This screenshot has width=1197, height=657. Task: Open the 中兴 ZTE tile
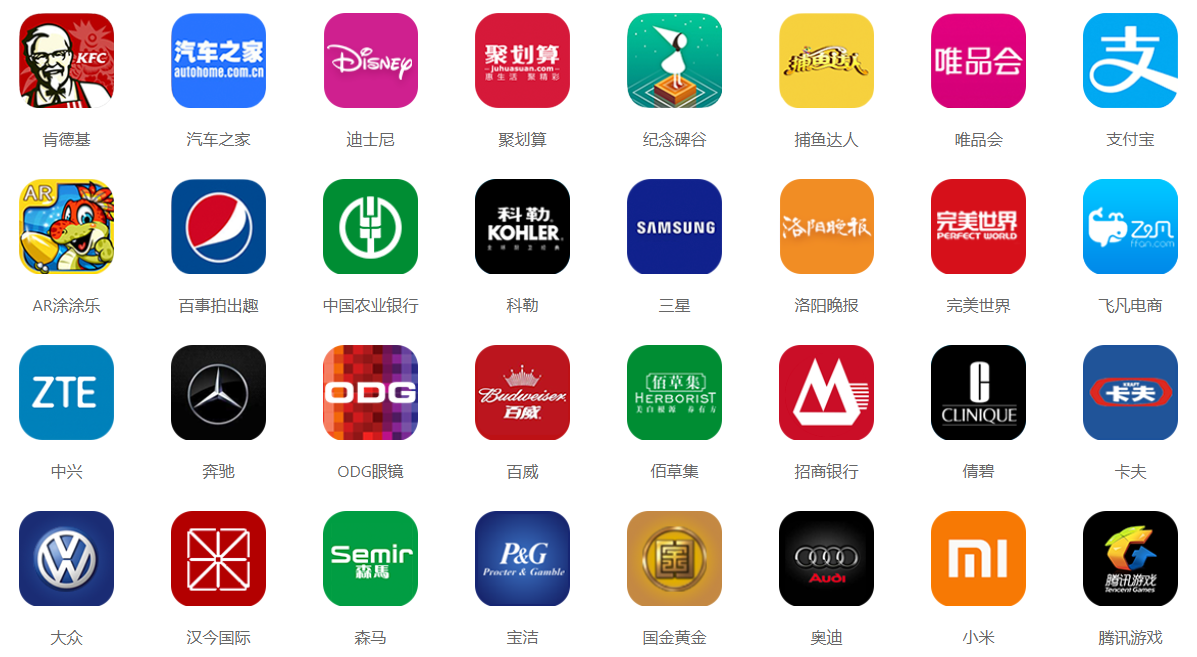tap(67, 393)
